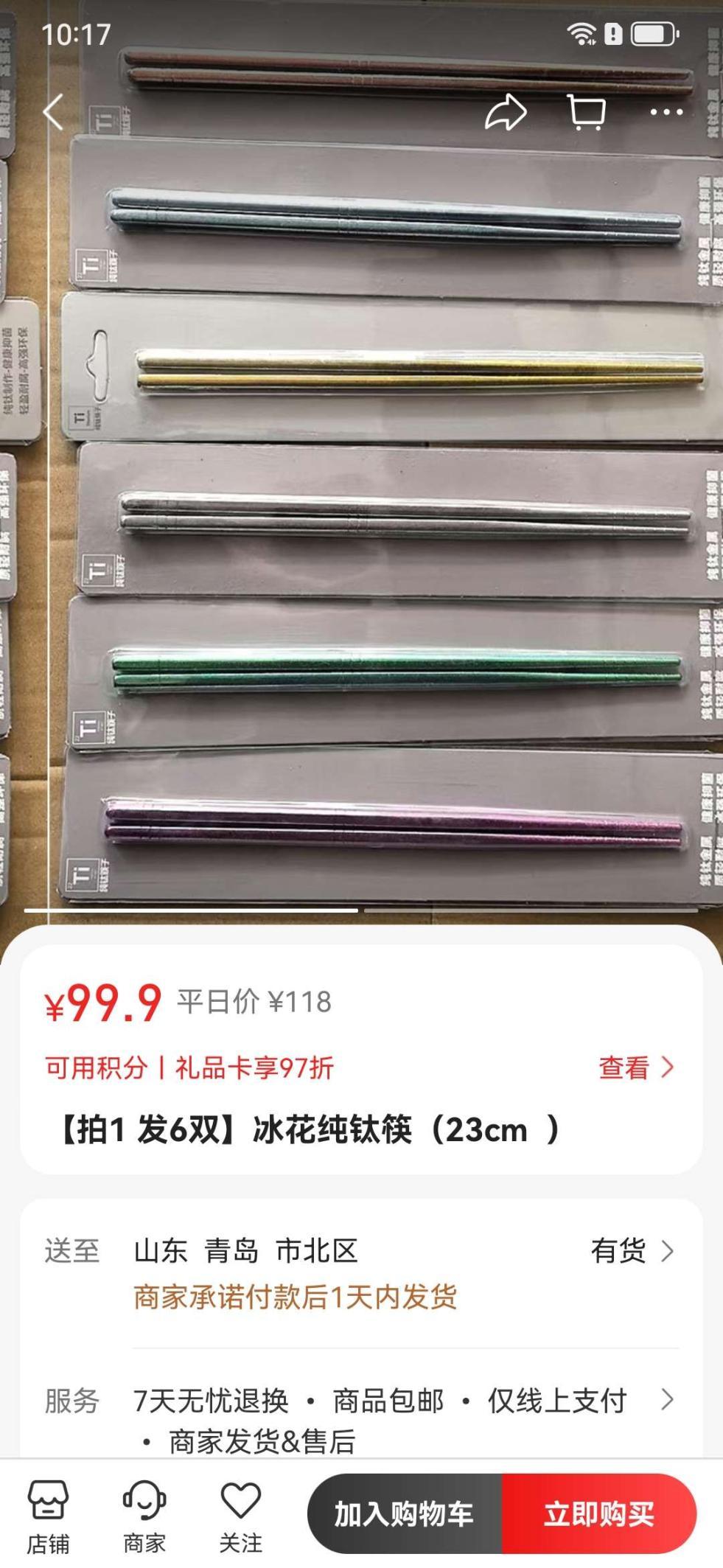Buy now with 立即购买
Image resolution: width=723 pixels, height=1568 pixels.
598,1515
